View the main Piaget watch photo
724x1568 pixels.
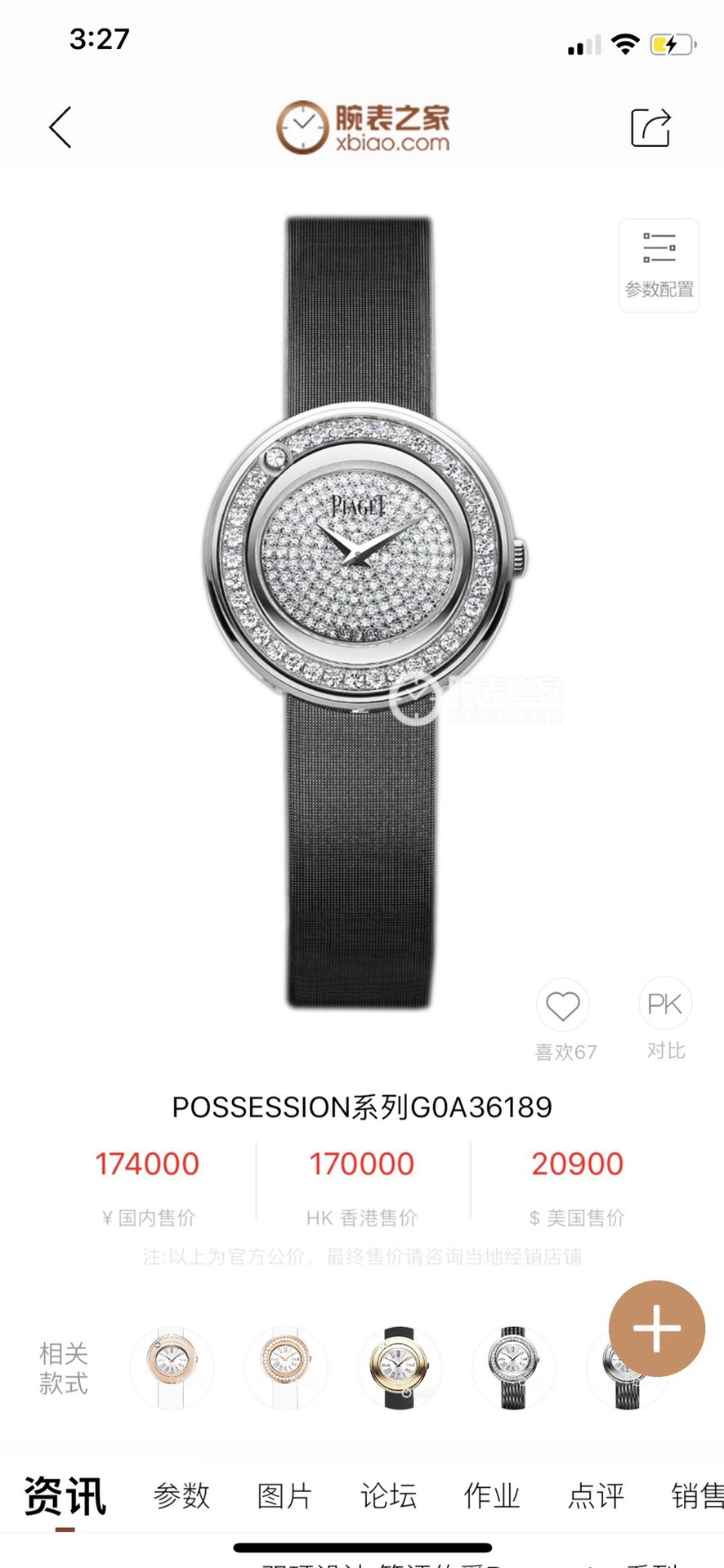pos(362,572)
